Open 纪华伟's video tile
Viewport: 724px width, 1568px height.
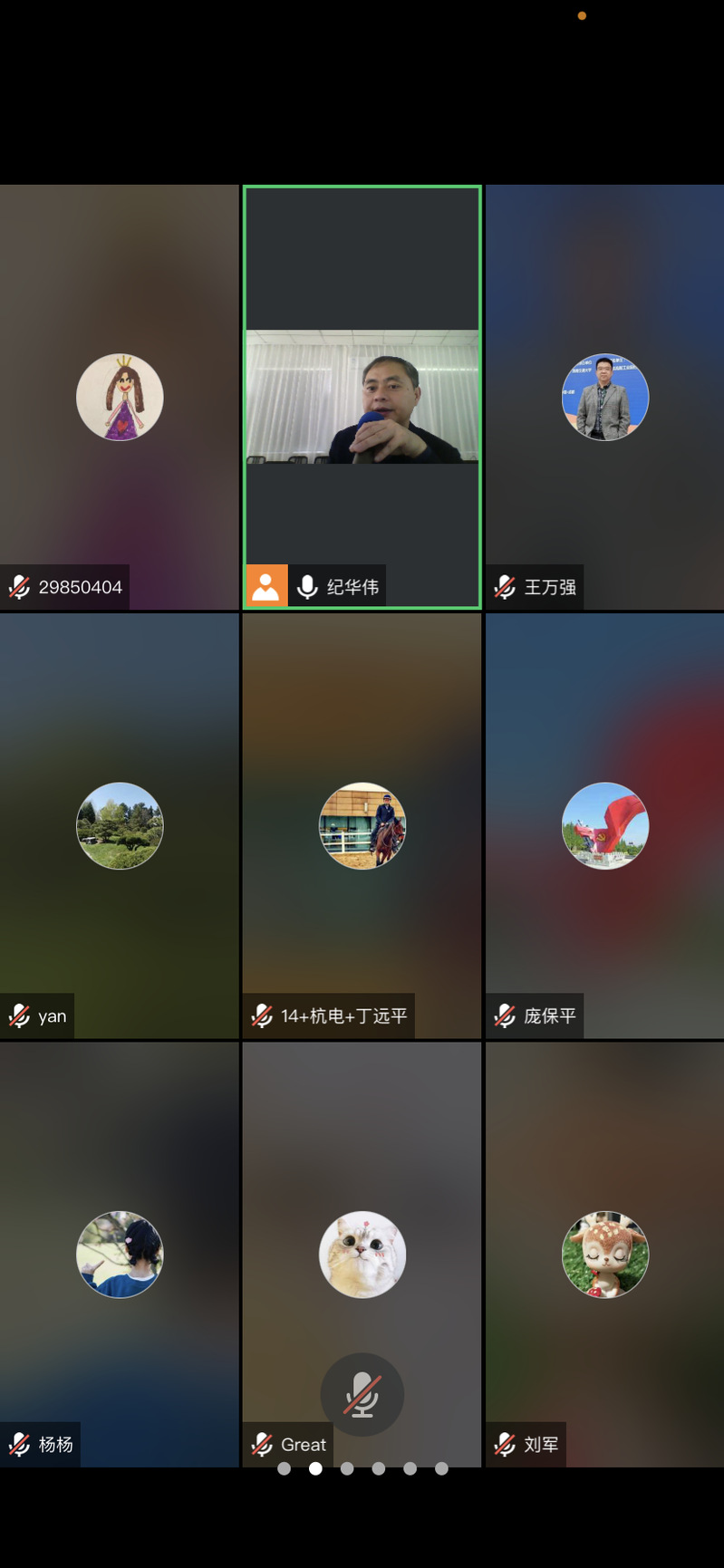coord(362,397)
